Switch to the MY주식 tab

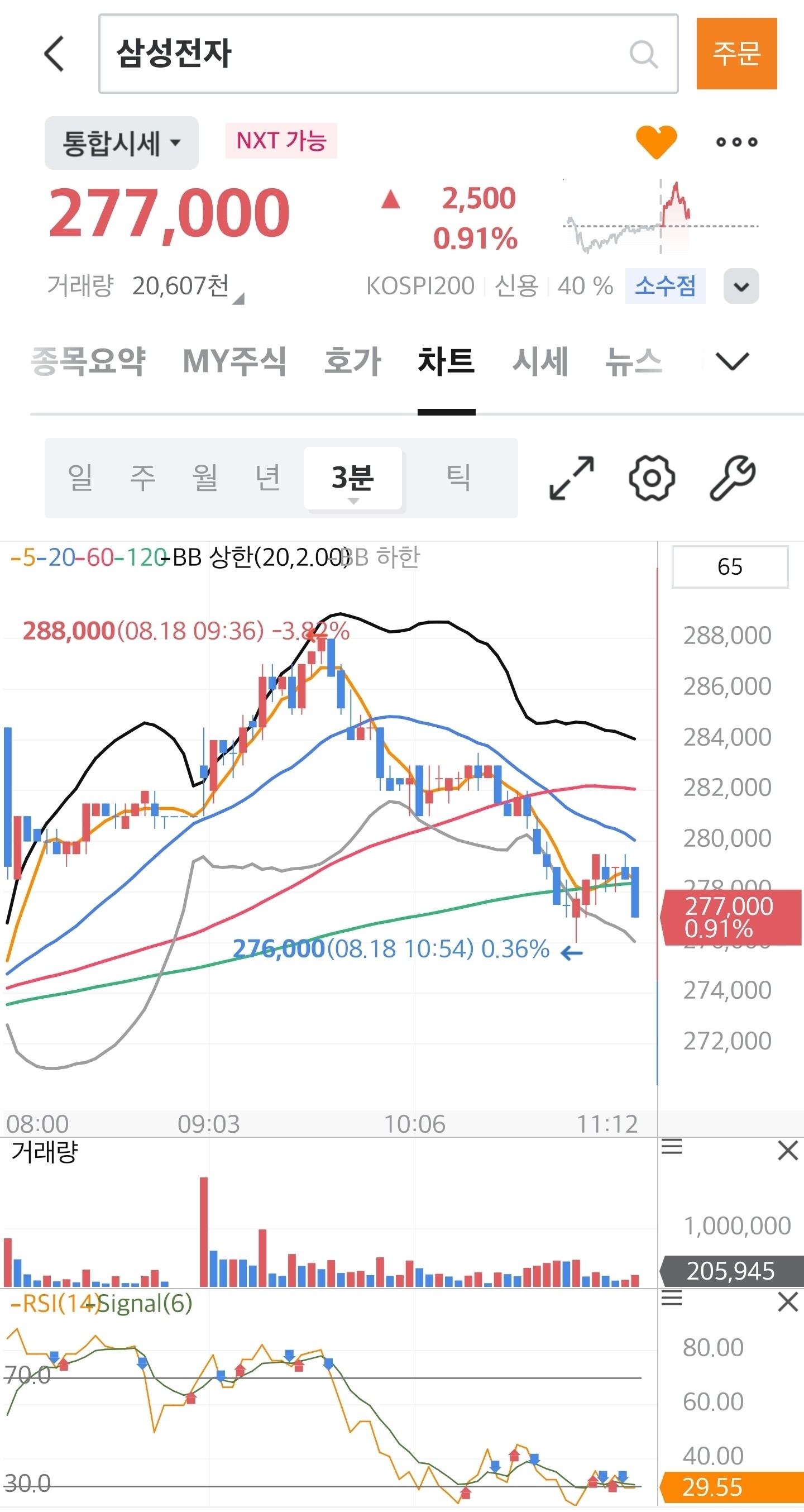click(x=234, y=360)
